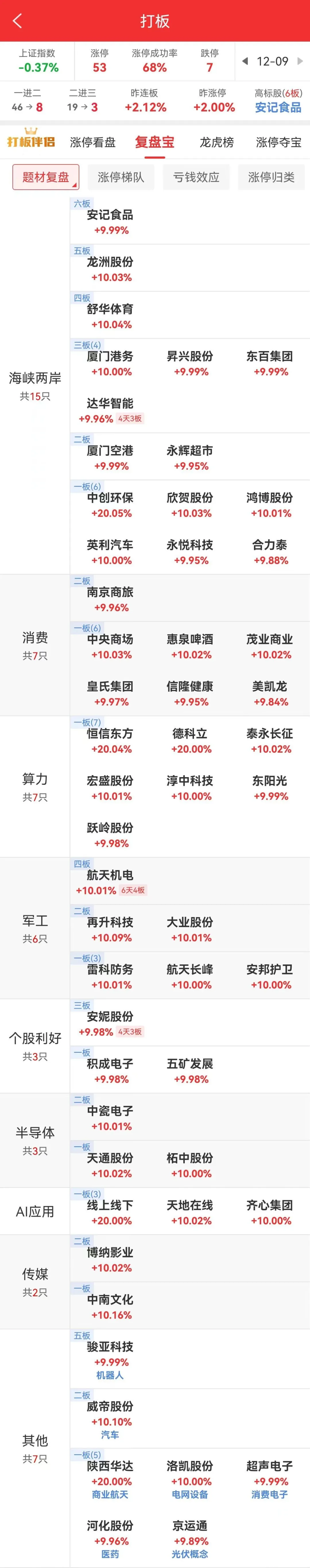Switch to the 涨停看盘 tab
310x1568 pixels.
click(x=93, y=142)
